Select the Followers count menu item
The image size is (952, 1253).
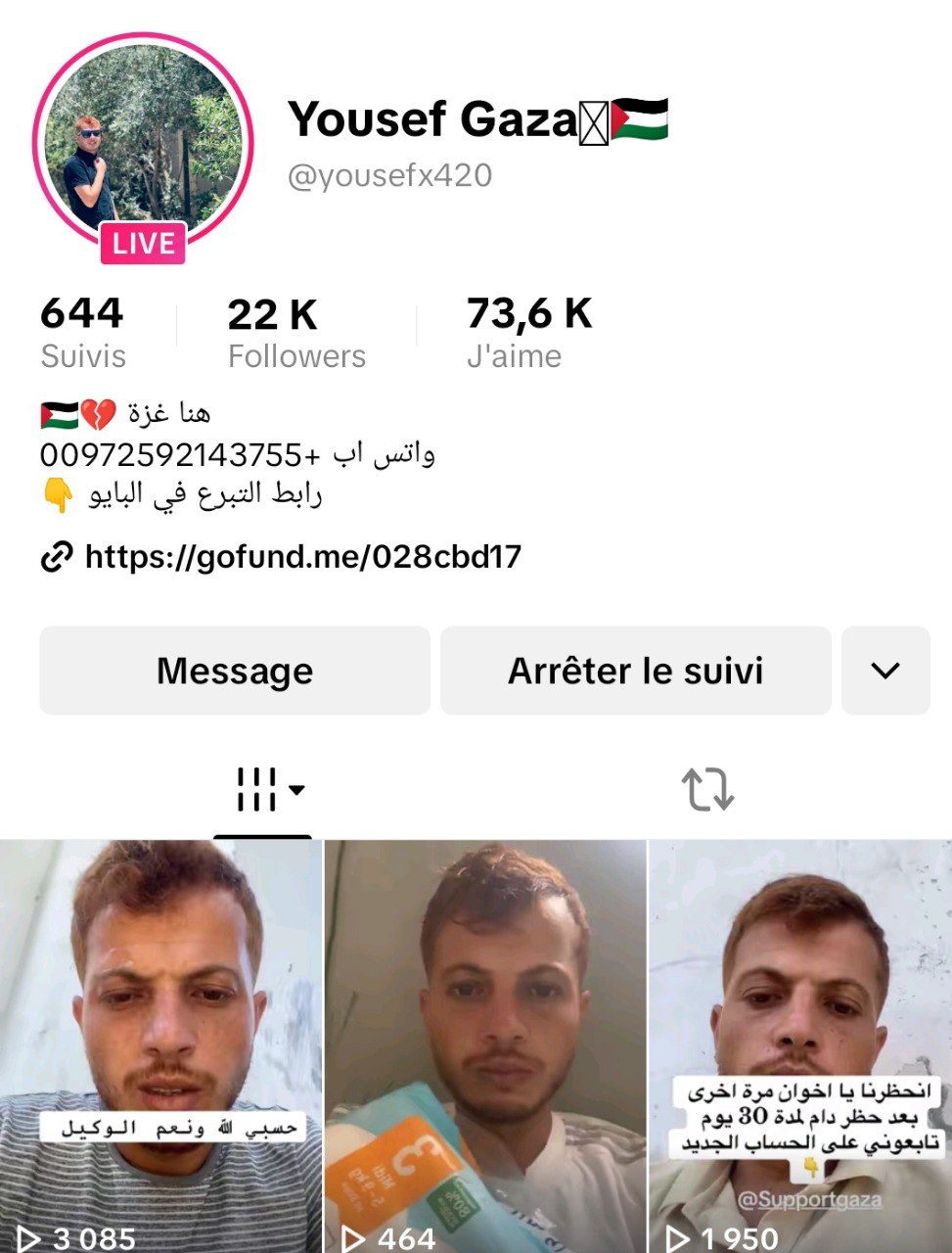(295, 333)
